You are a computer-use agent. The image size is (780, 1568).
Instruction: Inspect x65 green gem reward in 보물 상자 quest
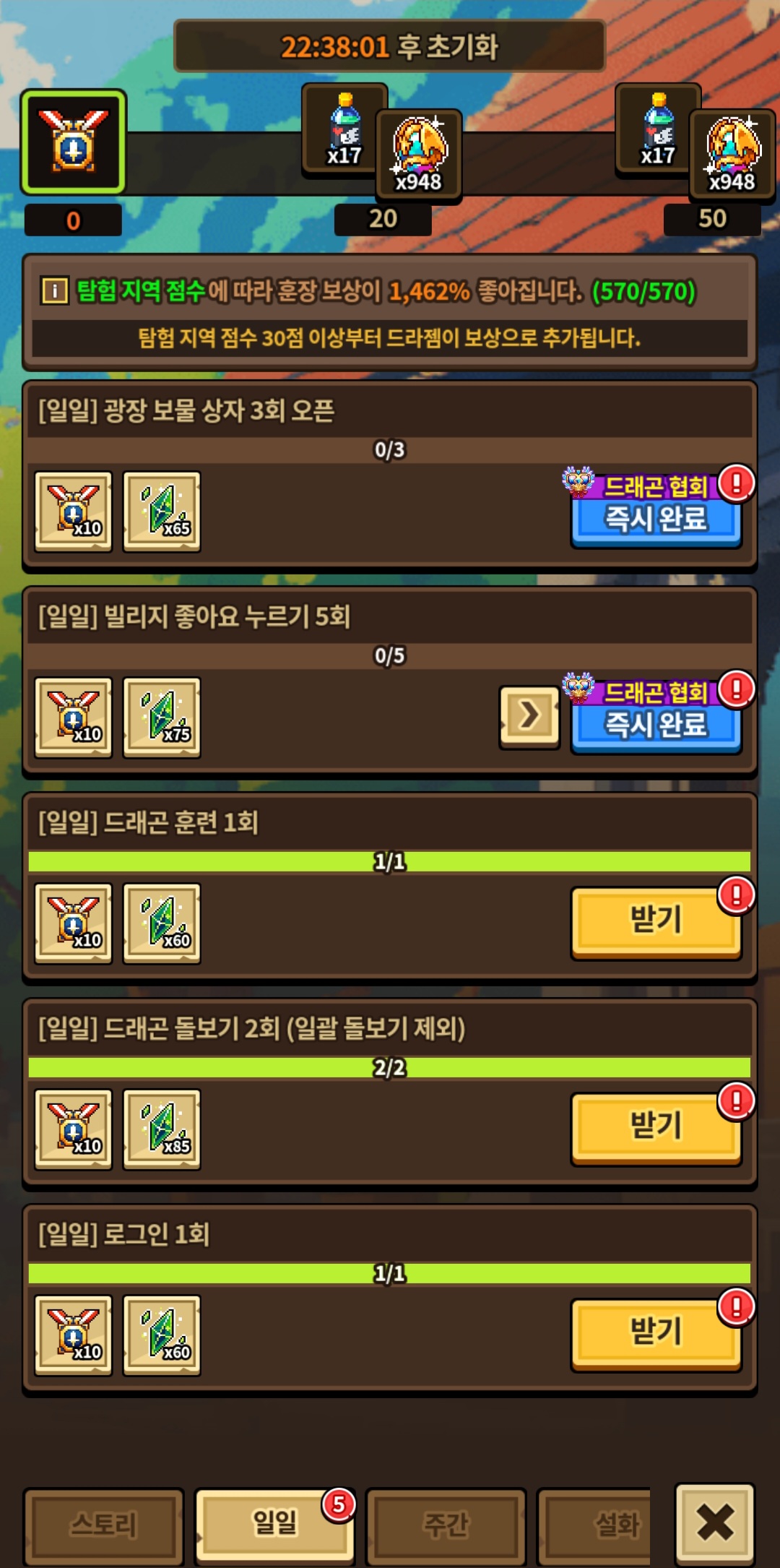[x=162, y=512]
